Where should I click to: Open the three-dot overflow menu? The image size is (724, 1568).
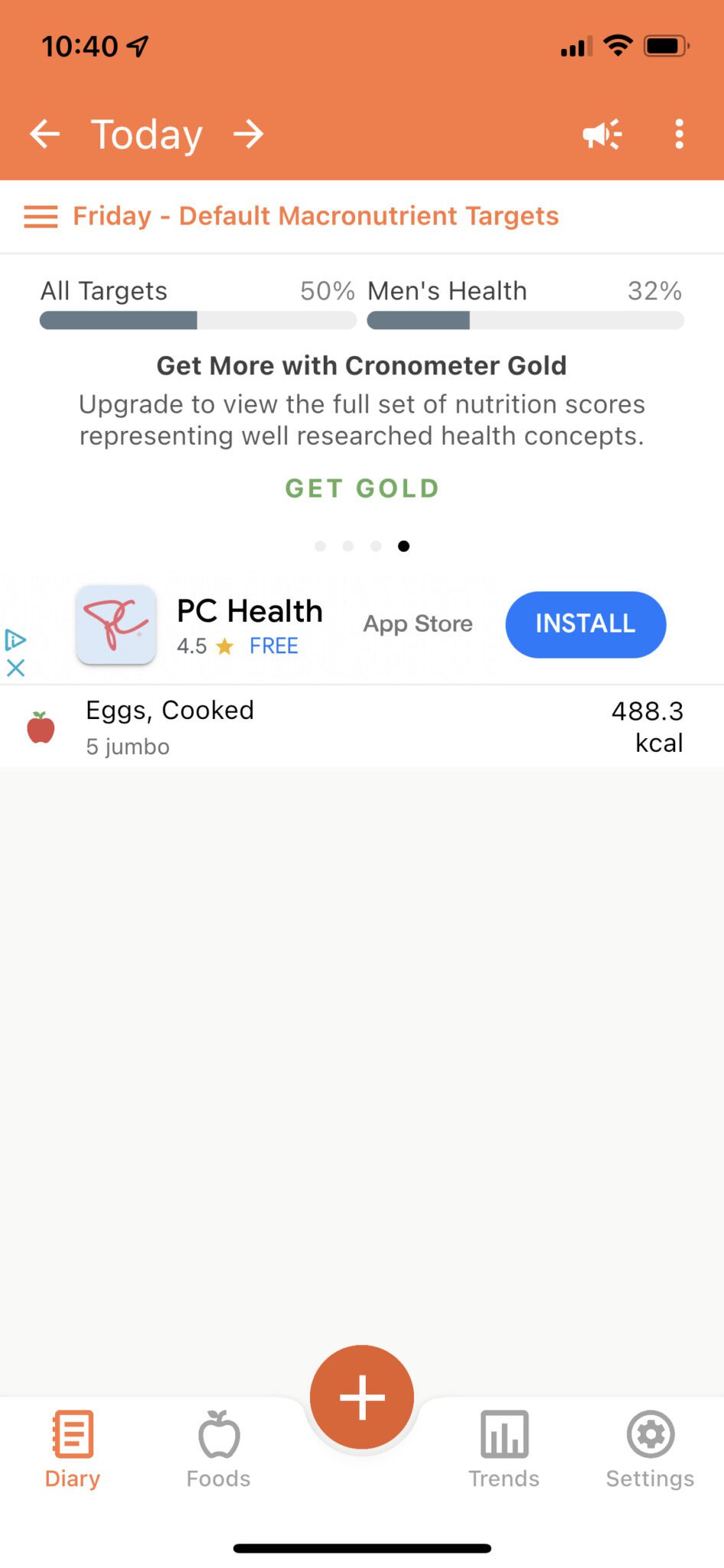tap(678, 134)
